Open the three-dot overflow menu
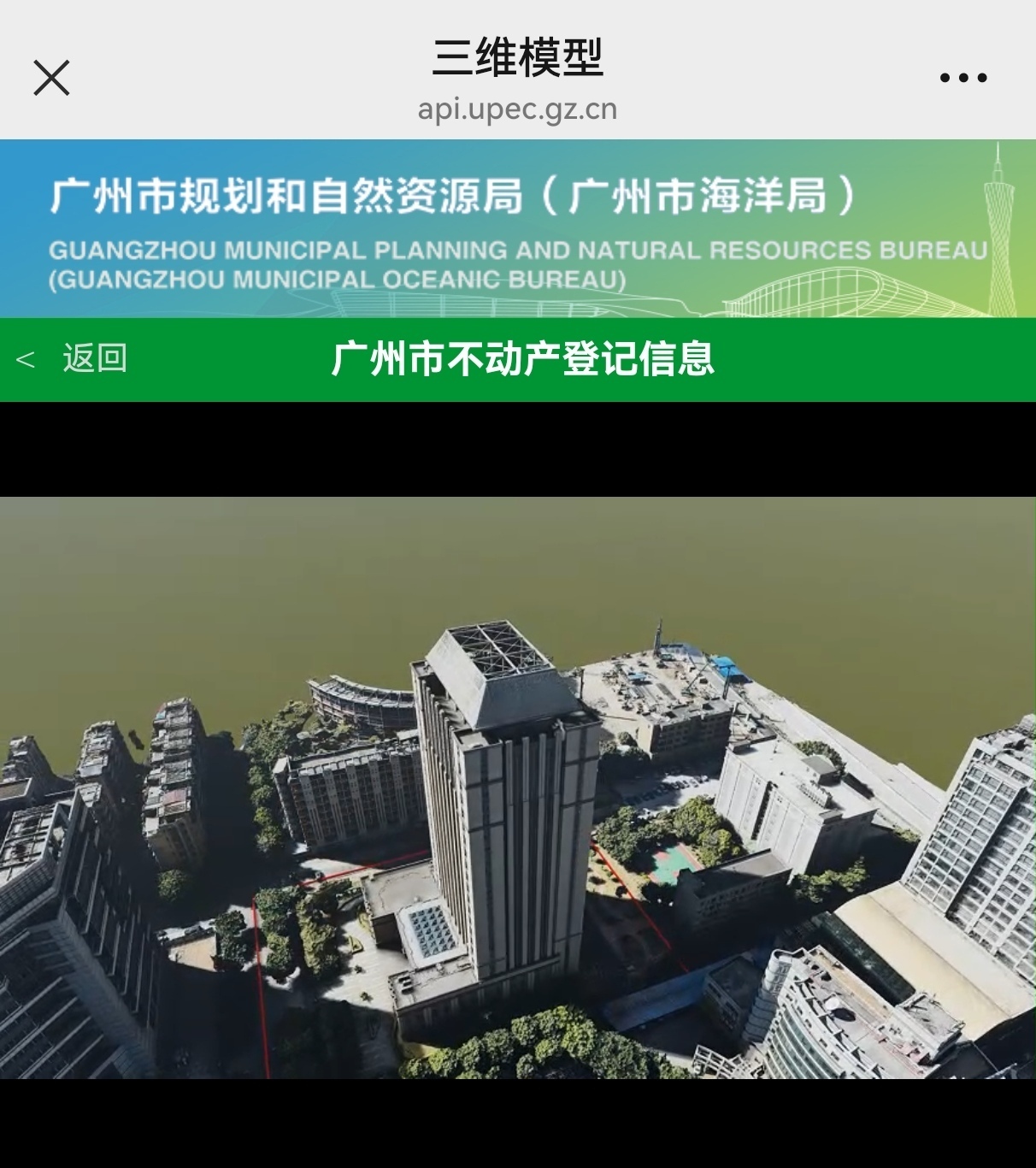This screenshot has width=1036, height=1168. [x=963, y=78]
